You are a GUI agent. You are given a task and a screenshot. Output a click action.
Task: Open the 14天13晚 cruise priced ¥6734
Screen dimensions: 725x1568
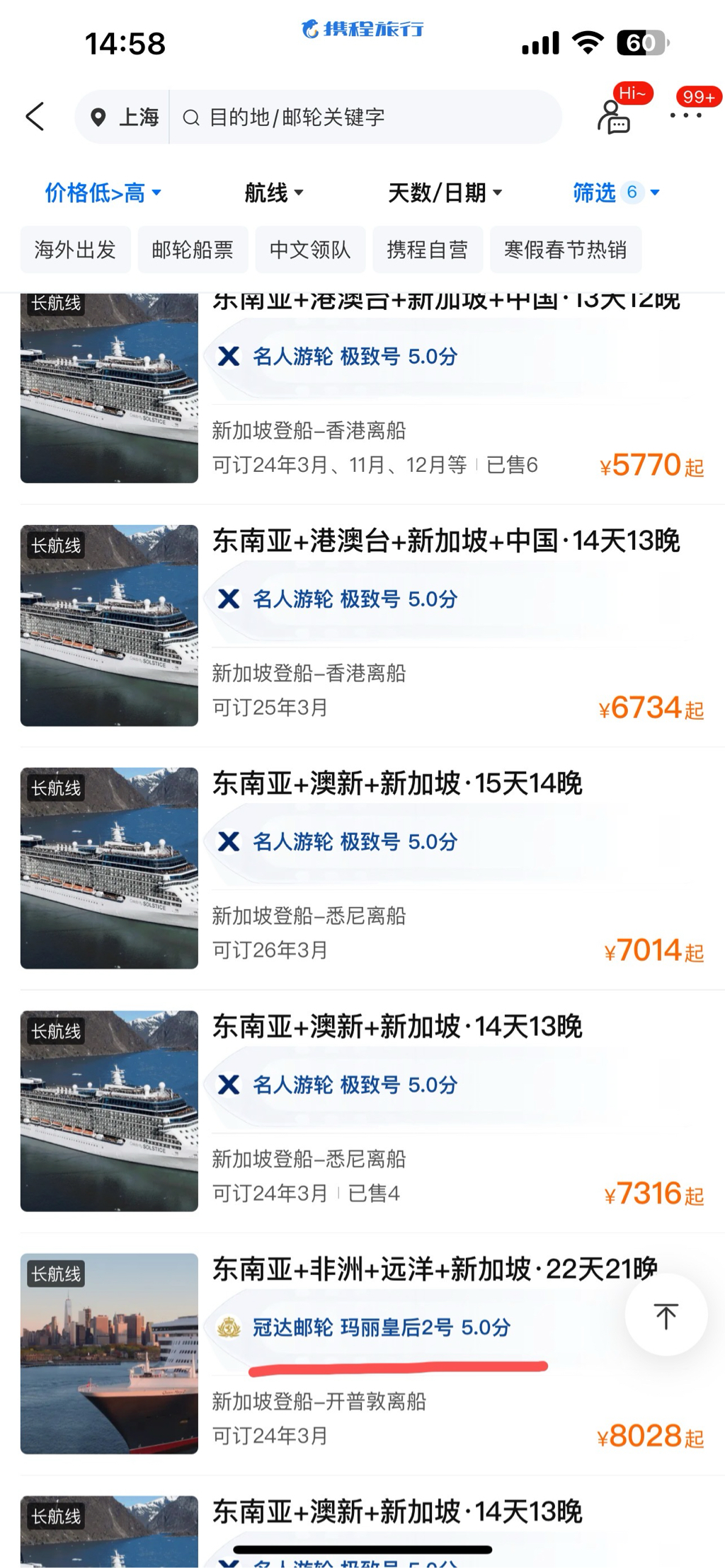click(x=362, y=626)
